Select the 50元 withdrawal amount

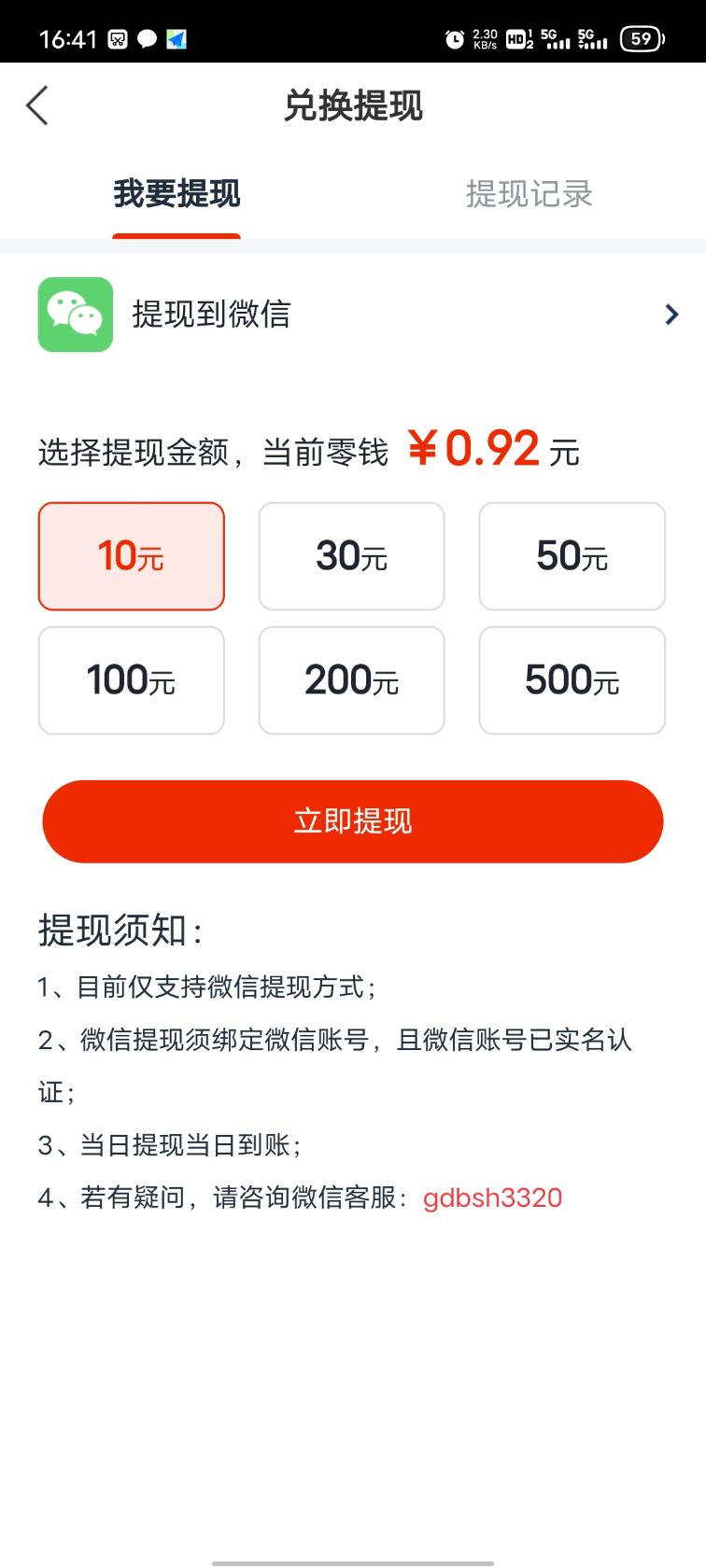point(572,555)
